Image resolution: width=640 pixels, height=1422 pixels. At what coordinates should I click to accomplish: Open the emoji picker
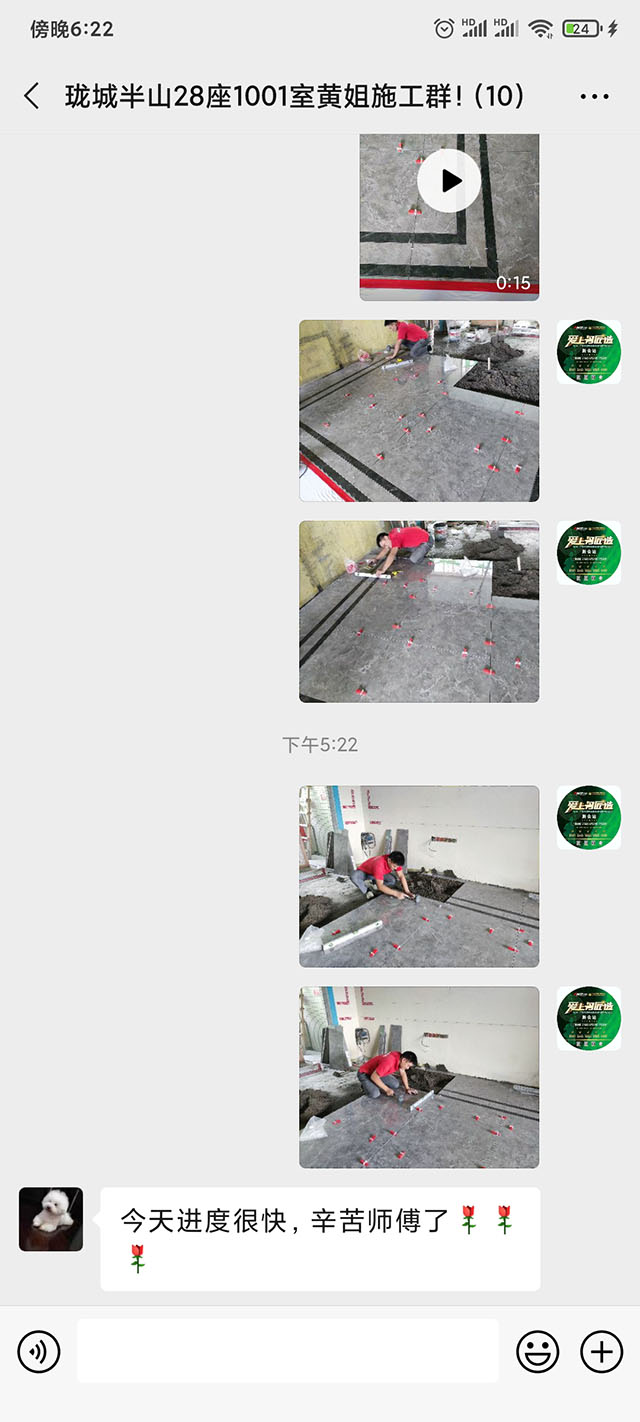537,1352
